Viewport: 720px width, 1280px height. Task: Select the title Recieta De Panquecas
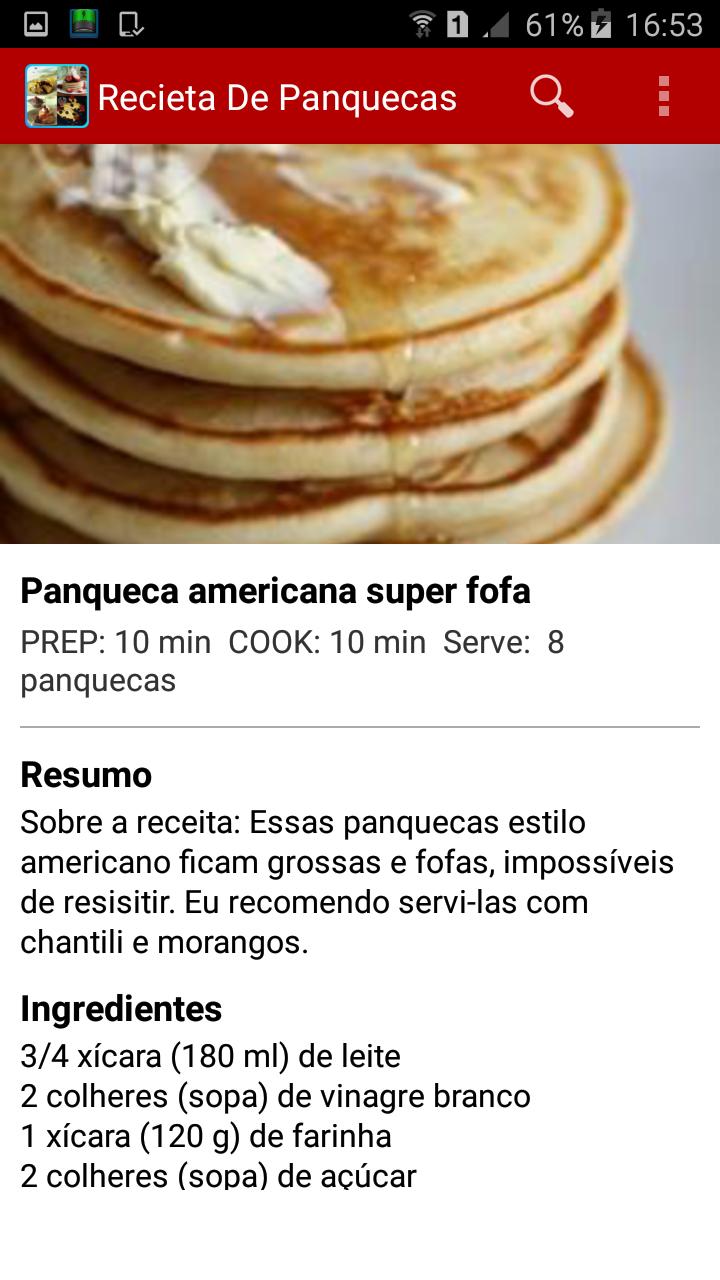coord(276,97)
